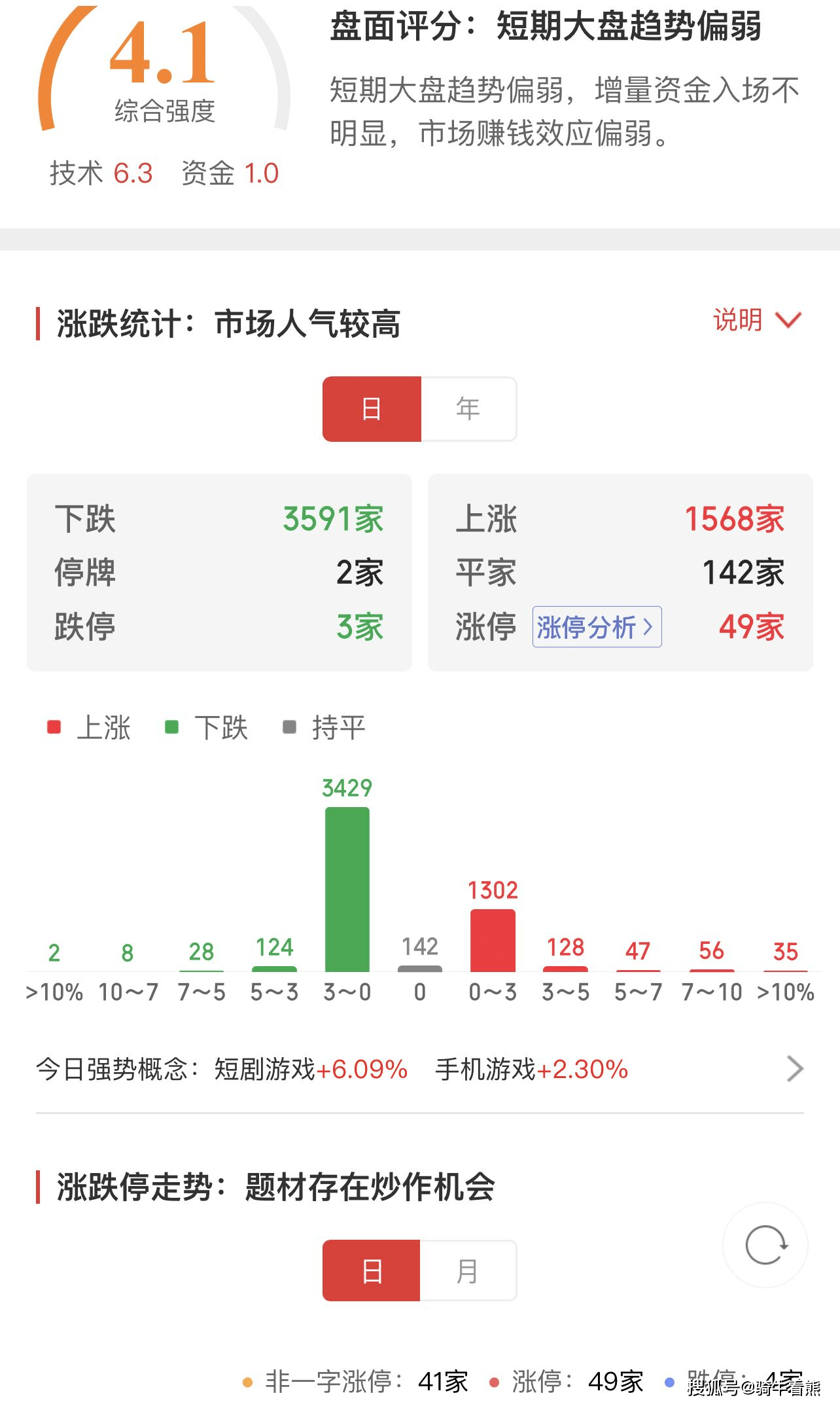
Task: Select the 日 tab under 涨跌统计
Action: pos(372,409)
